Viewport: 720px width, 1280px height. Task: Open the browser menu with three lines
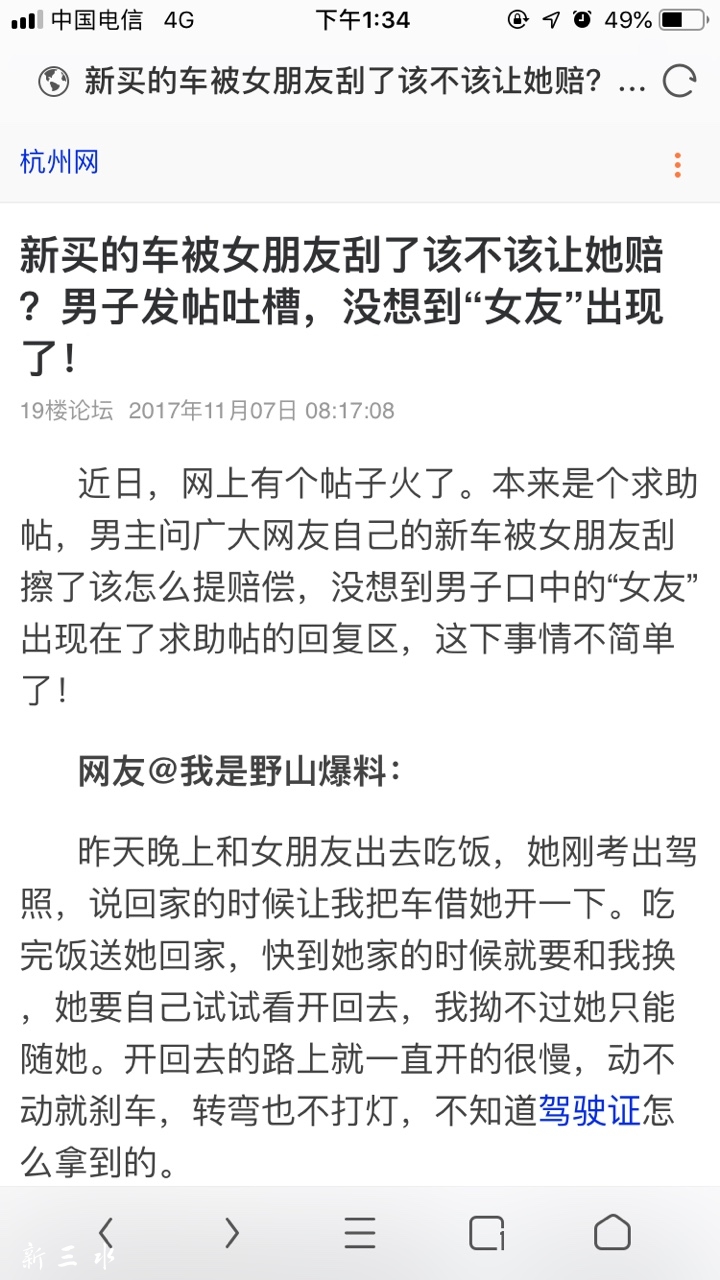(360, 1233)
